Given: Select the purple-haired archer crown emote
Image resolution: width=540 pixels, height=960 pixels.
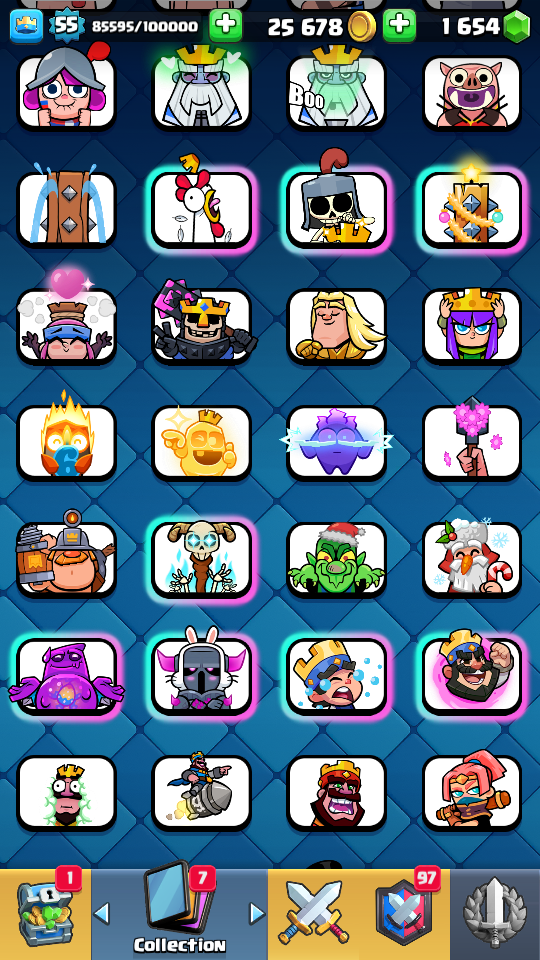Looking at the screenshot, I should (472, 326).
